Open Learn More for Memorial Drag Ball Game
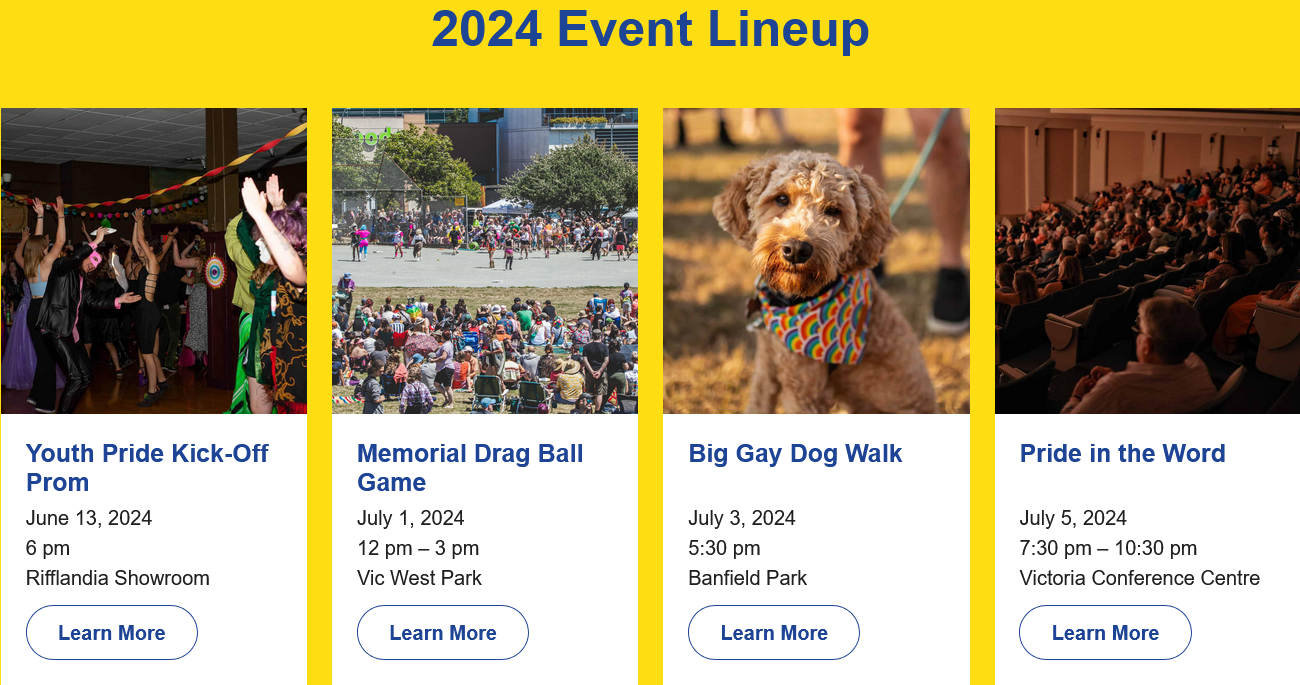The height and width of the screenshot is (685, 1300). coord(443,632)
